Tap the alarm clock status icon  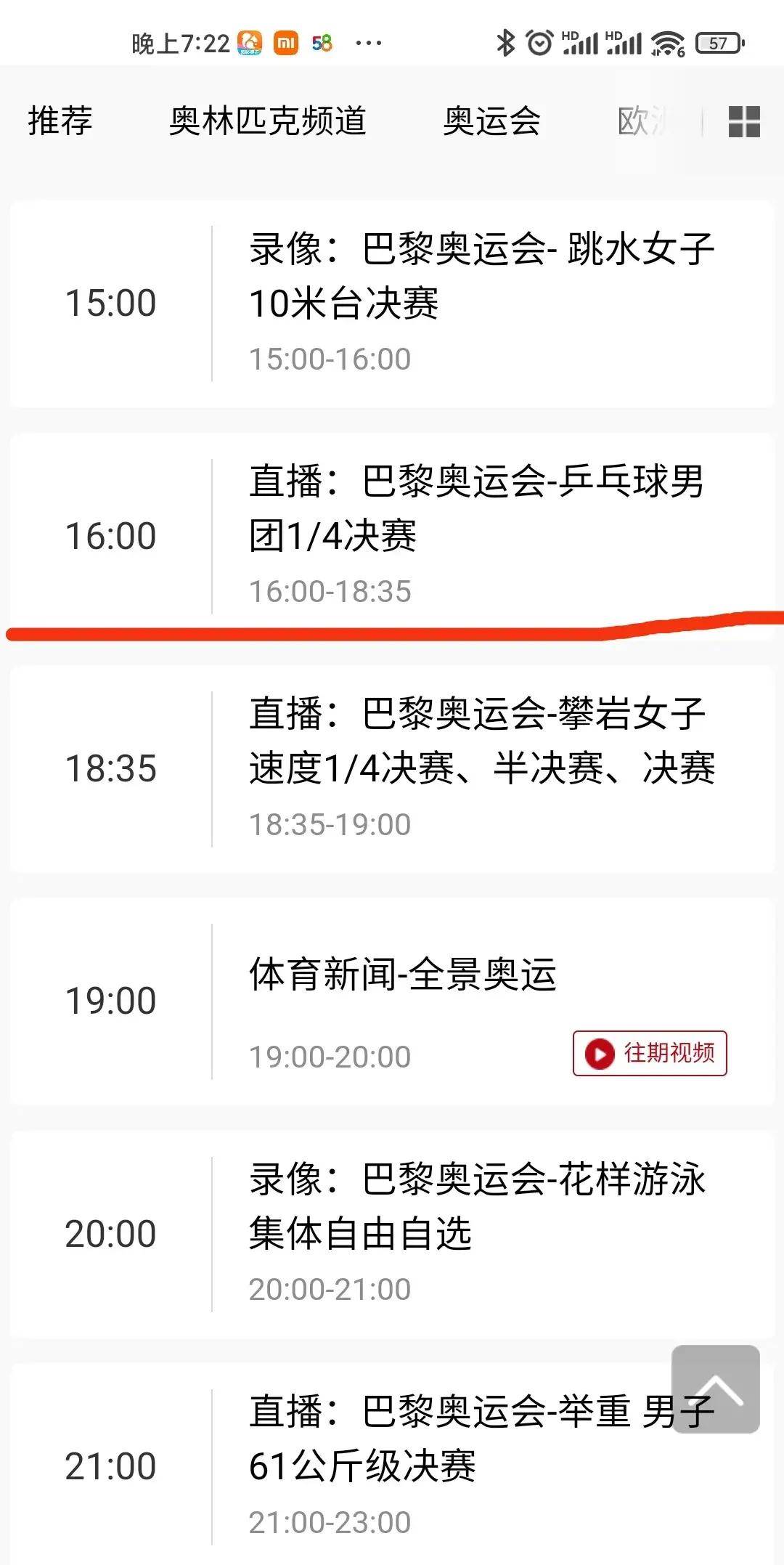point(536,42)
